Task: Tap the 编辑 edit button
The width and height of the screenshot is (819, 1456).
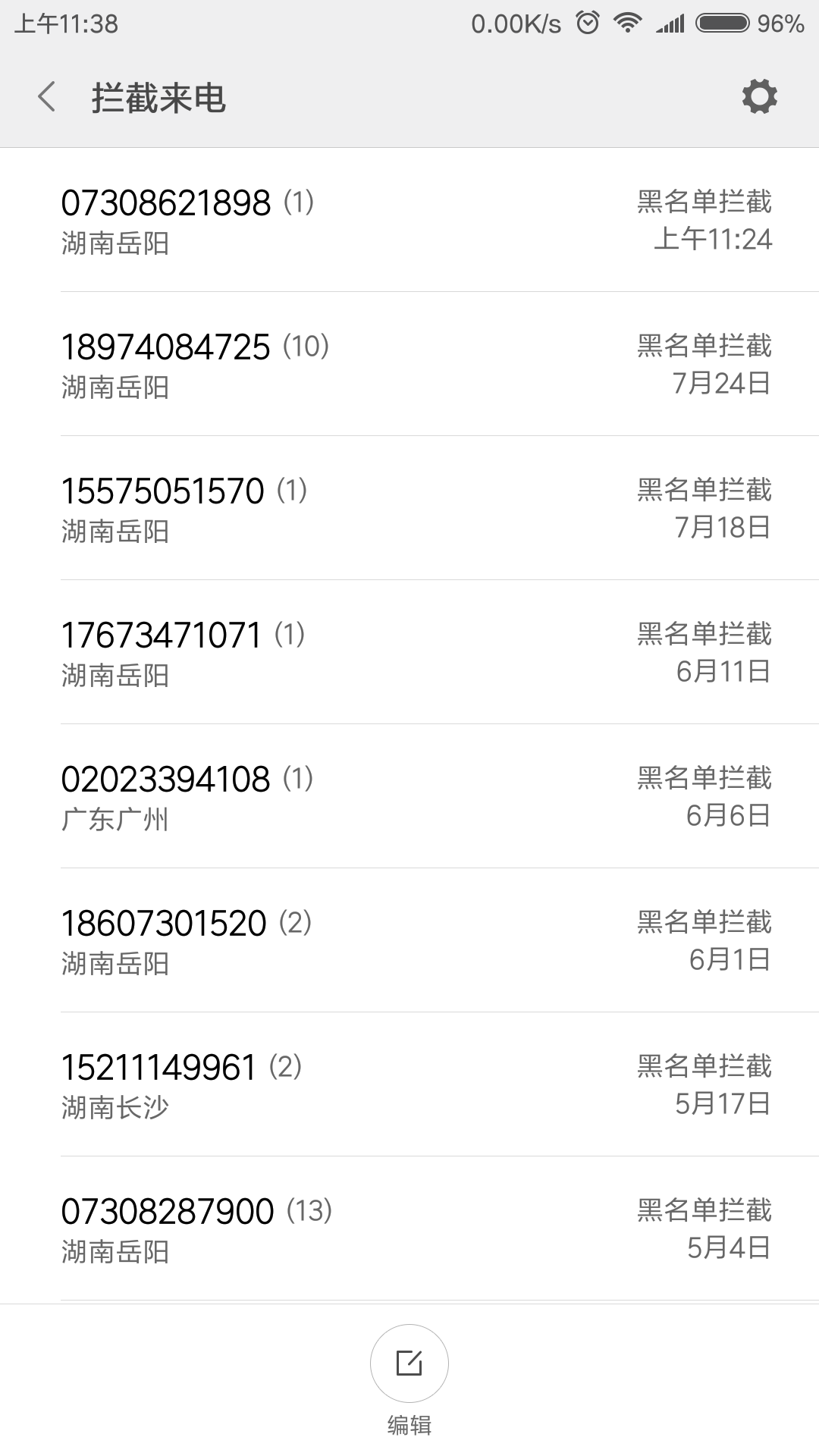Action: pyautogui.click(x=409, y=1365)
